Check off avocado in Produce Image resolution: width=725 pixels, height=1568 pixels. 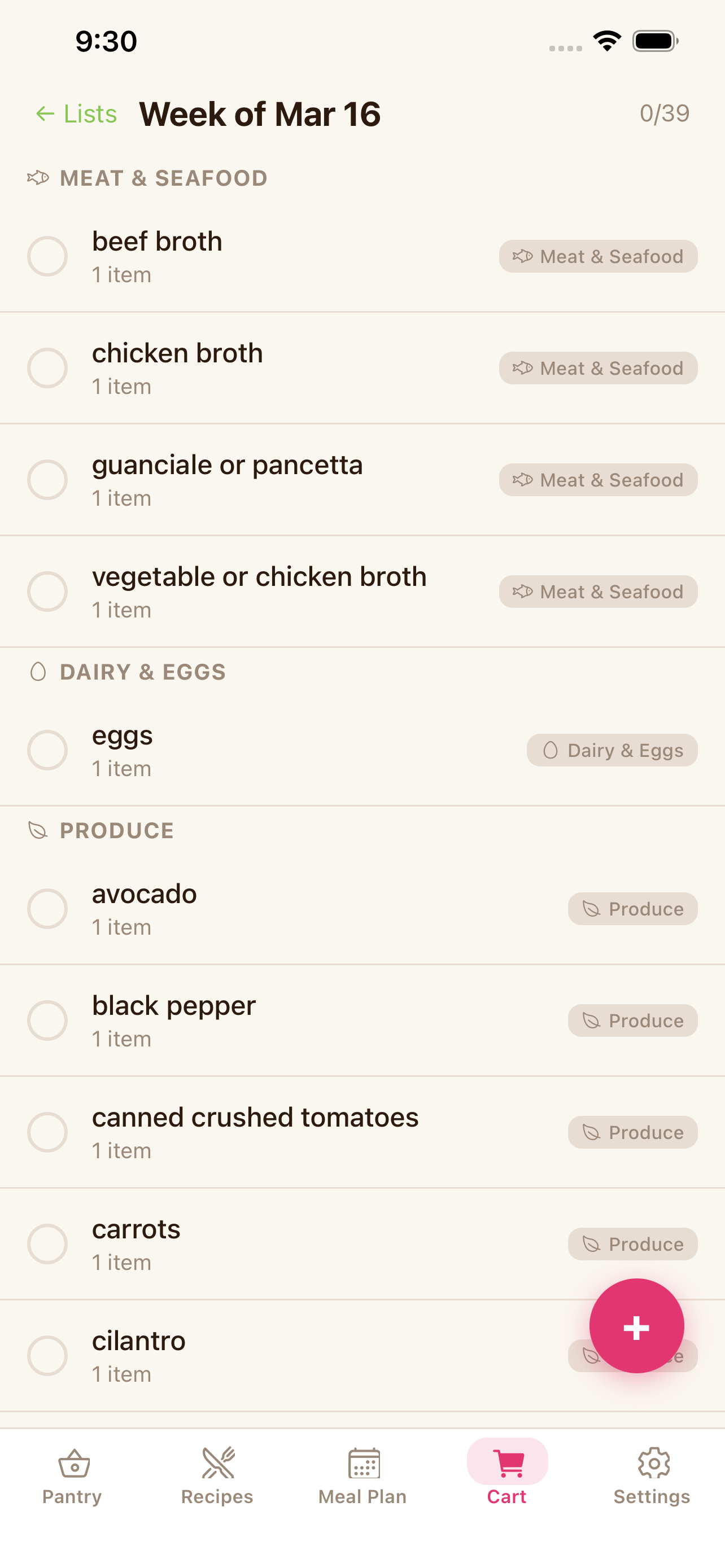[x=47, y=909]
